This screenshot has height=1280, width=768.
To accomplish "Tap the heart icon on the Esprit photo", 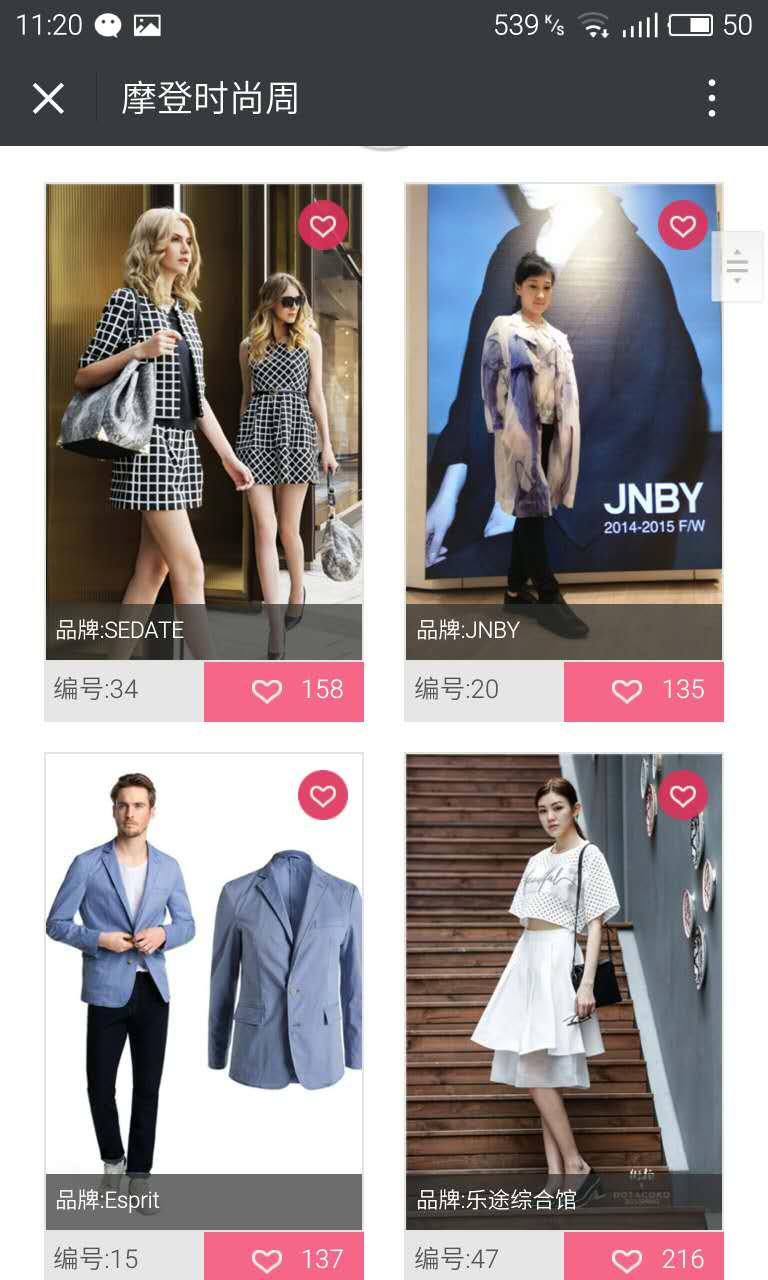I will coord(323,796).
